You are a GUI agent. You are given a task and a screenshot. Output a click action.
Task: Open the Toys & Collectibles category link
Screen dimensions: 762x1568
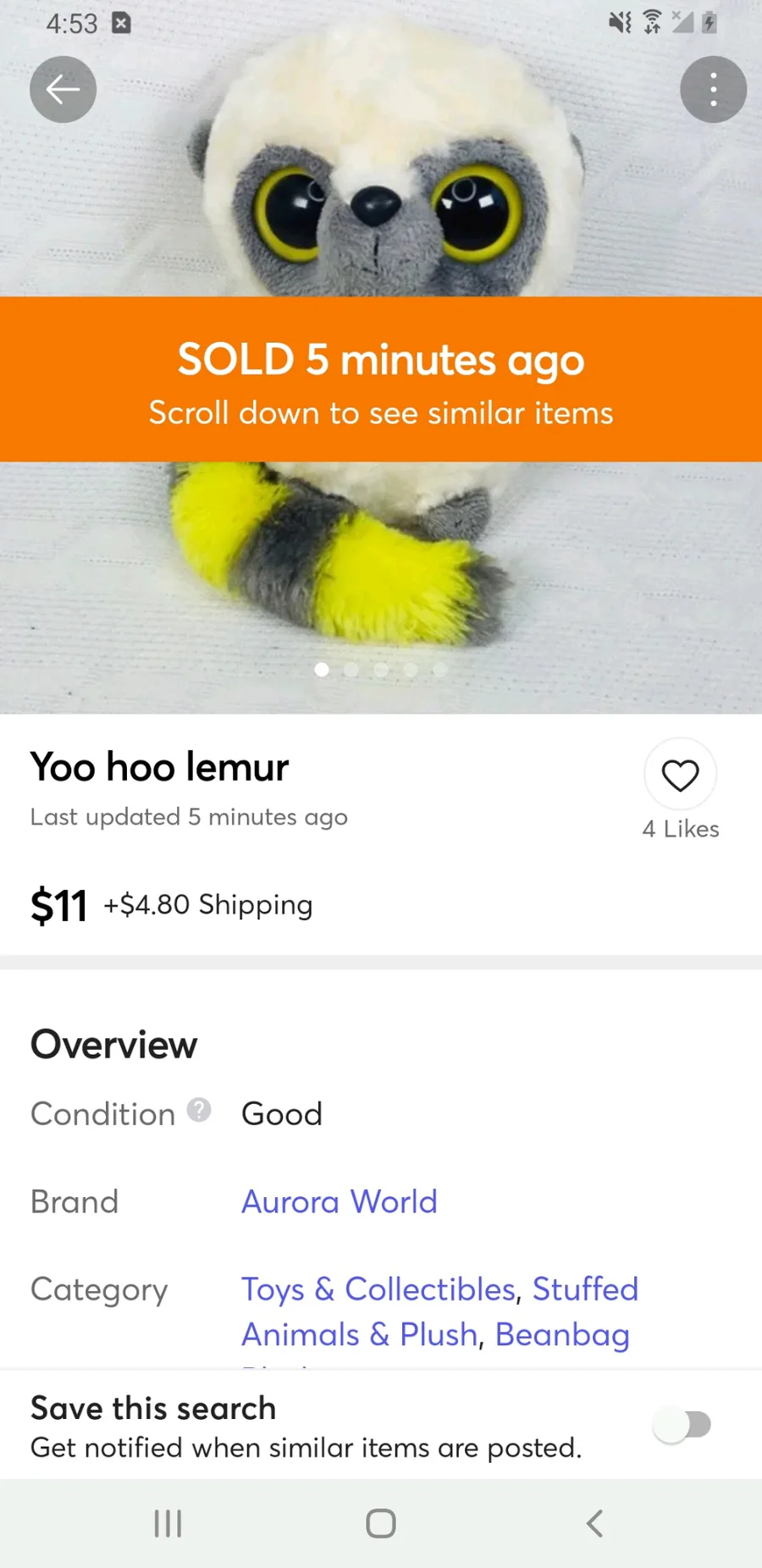pyautogui.click(x=378, y=1289)
